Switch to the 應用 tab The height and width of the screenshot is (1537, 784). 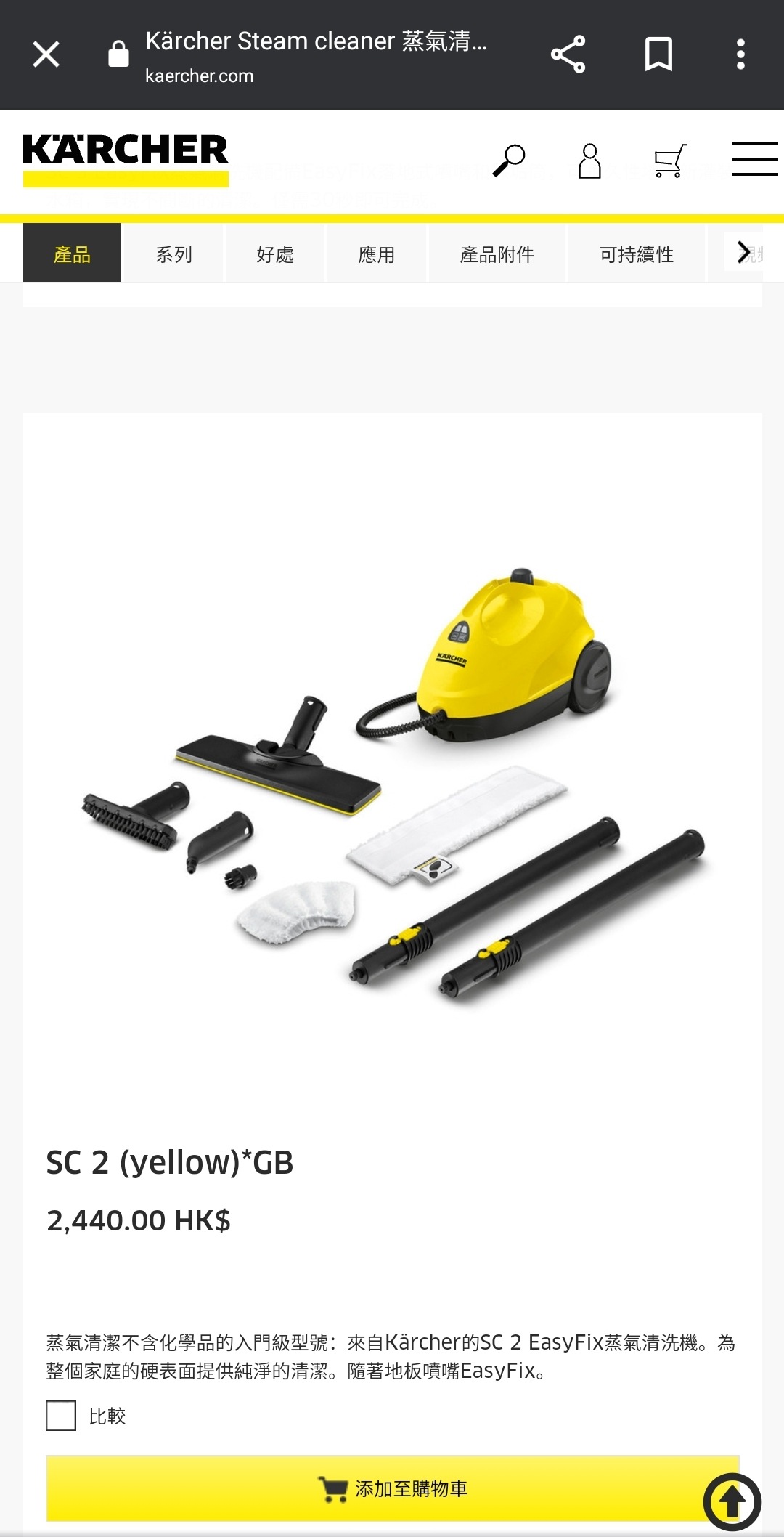(x=377, y=253)
